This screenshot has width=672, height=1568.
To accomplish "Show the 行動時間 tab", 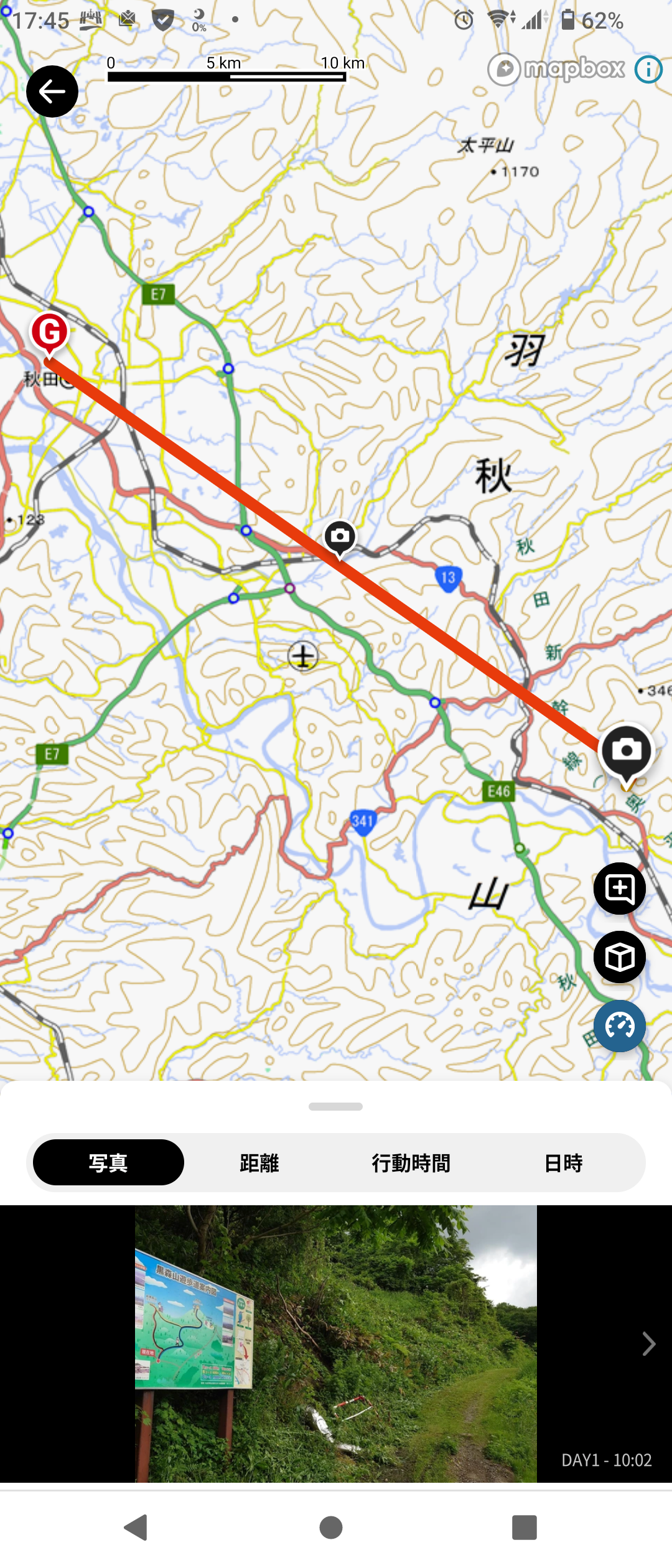I will (411, 1162).
